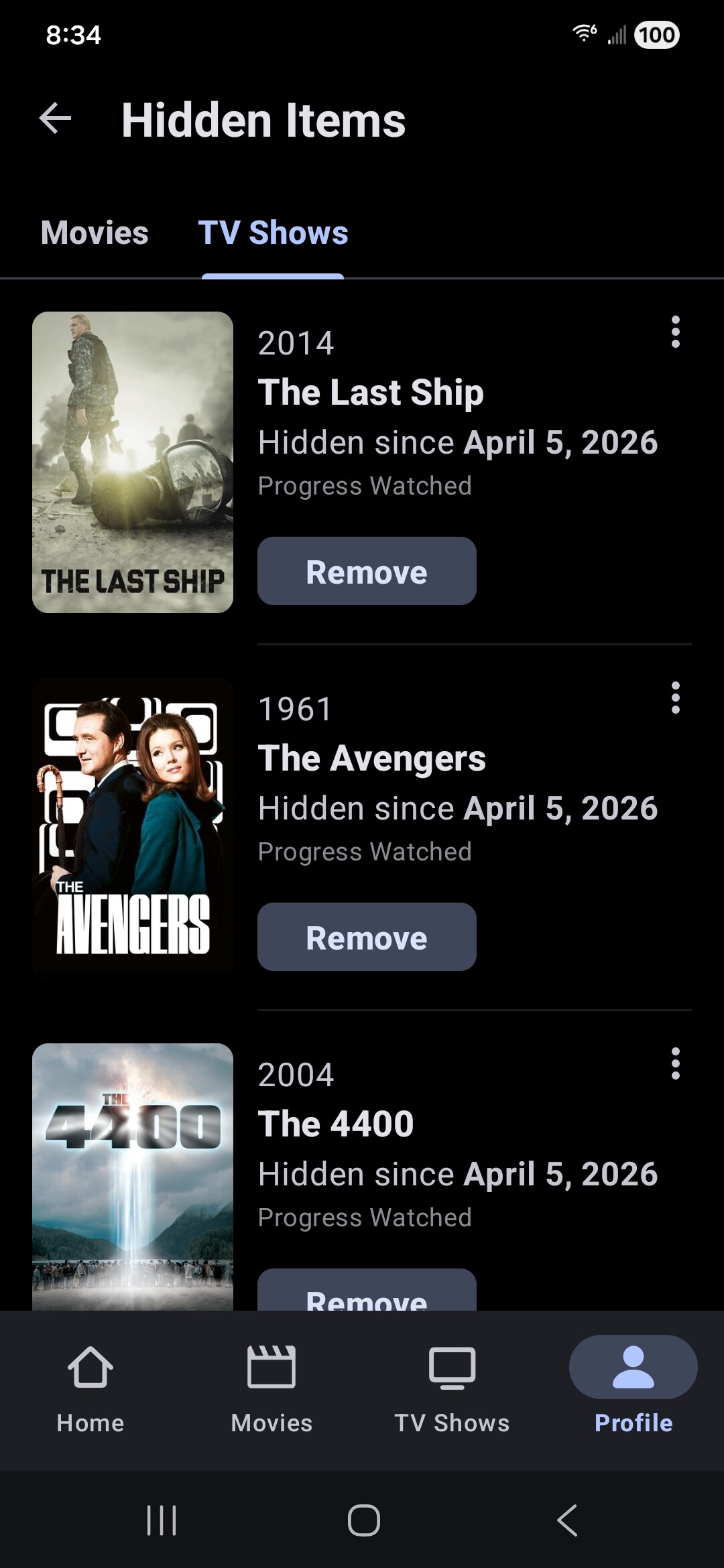This screenshot has height=1568, width=724.
Task: Remove The 4400 from hidden items
Action: [x=367, y=1293]
